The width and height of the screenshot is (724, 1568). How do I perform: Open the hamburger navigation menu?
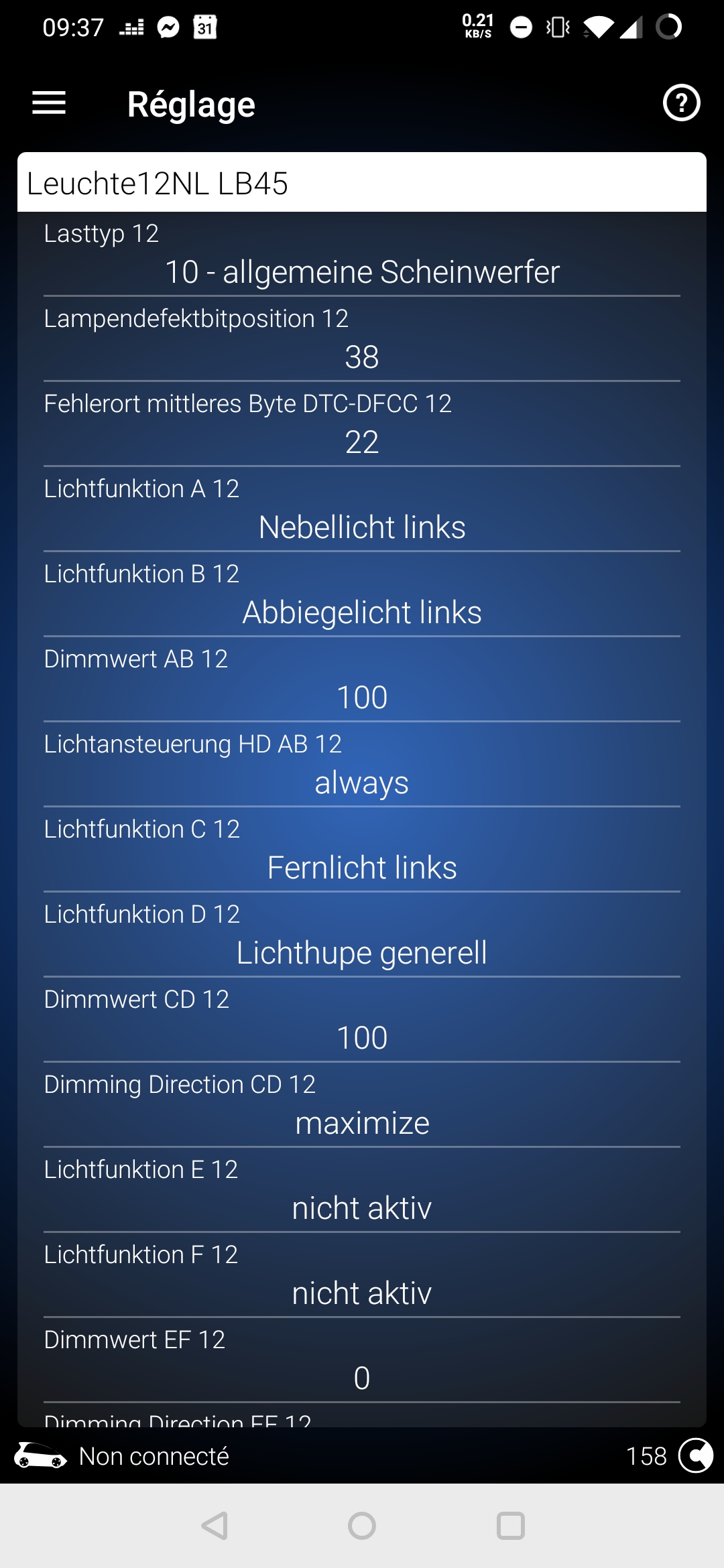[49, 103]
